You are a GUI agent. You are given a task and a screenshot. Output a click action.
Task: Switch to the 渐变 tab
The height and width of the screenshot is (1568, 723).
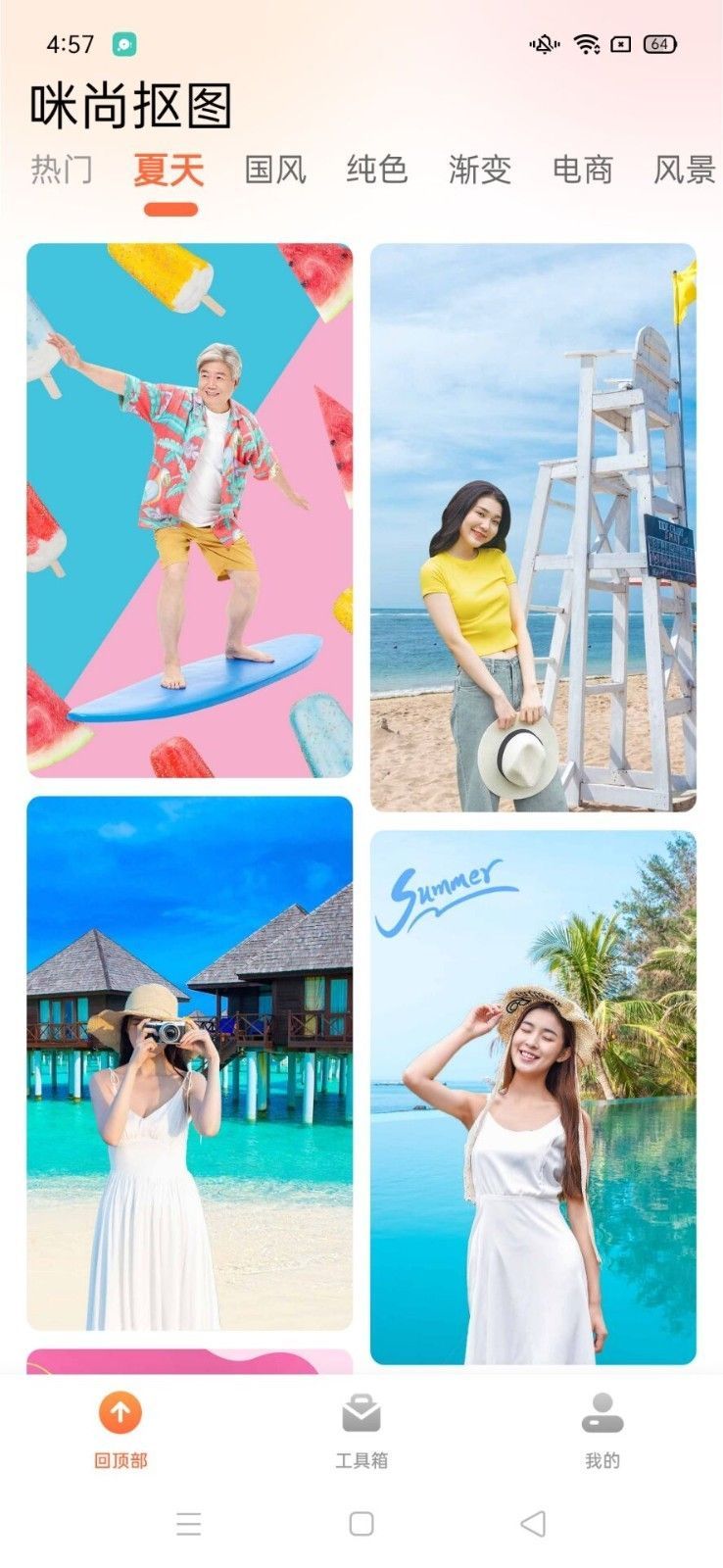(x=480, y=170)
